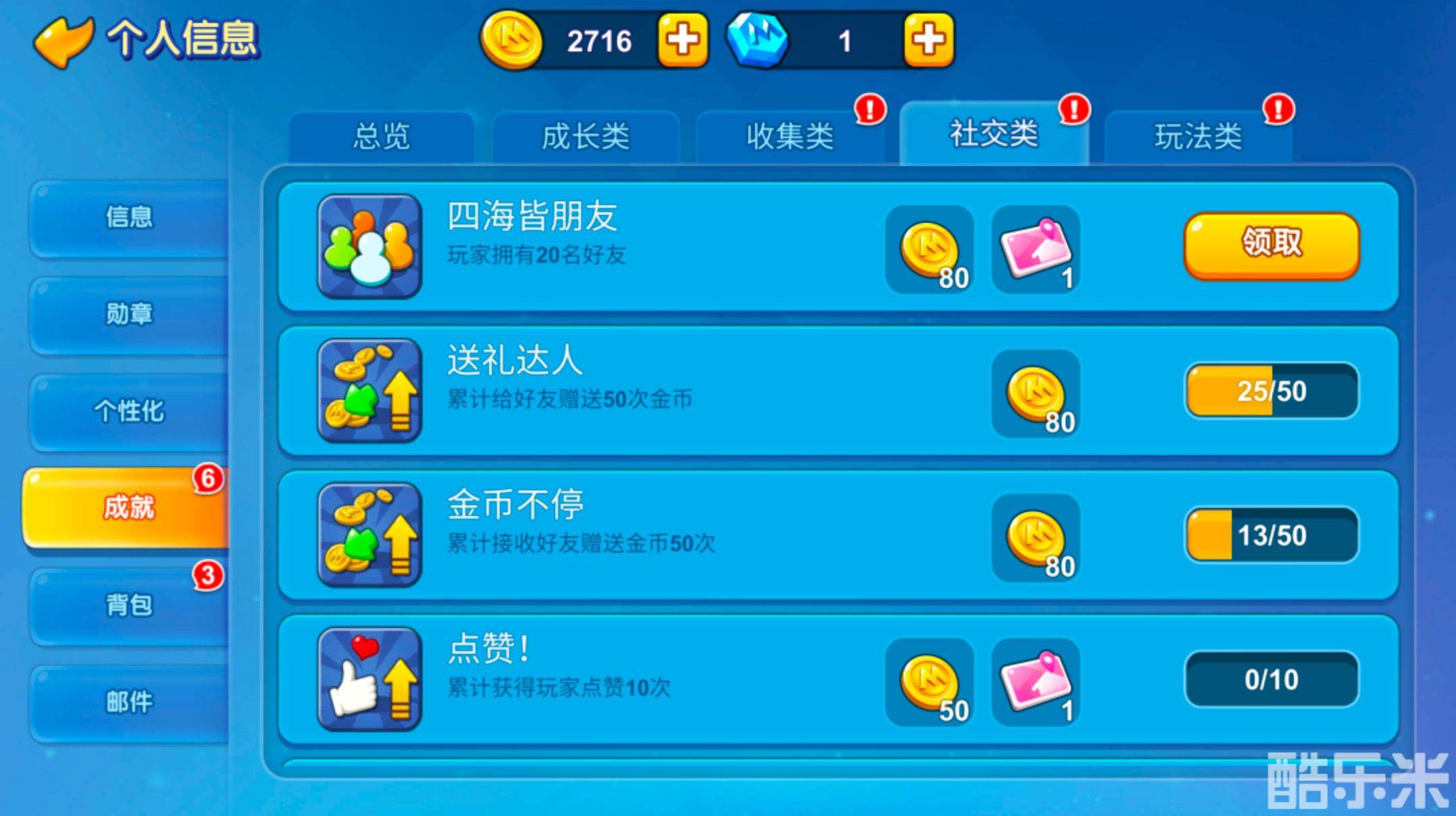This screenshot has height=816, width=1456.
Task: Claim the 四海皆朋友 reward with 领取
Action: [1271, 244]
